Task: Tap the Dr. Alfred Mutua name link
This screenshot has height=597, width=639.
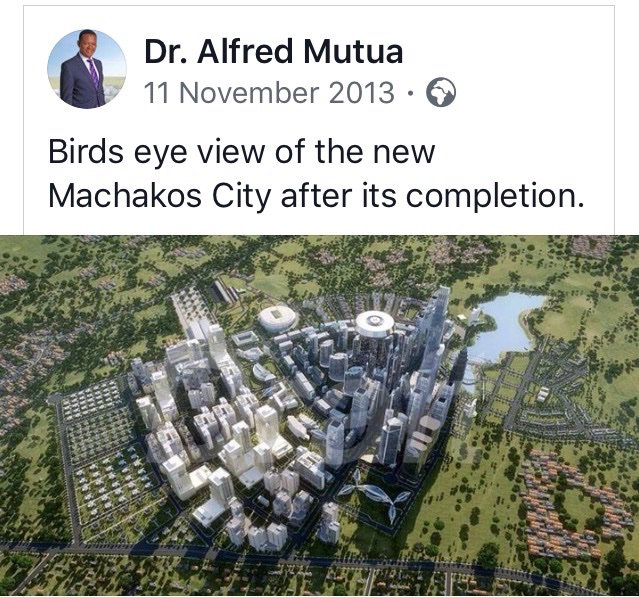Action: point(274,51)
